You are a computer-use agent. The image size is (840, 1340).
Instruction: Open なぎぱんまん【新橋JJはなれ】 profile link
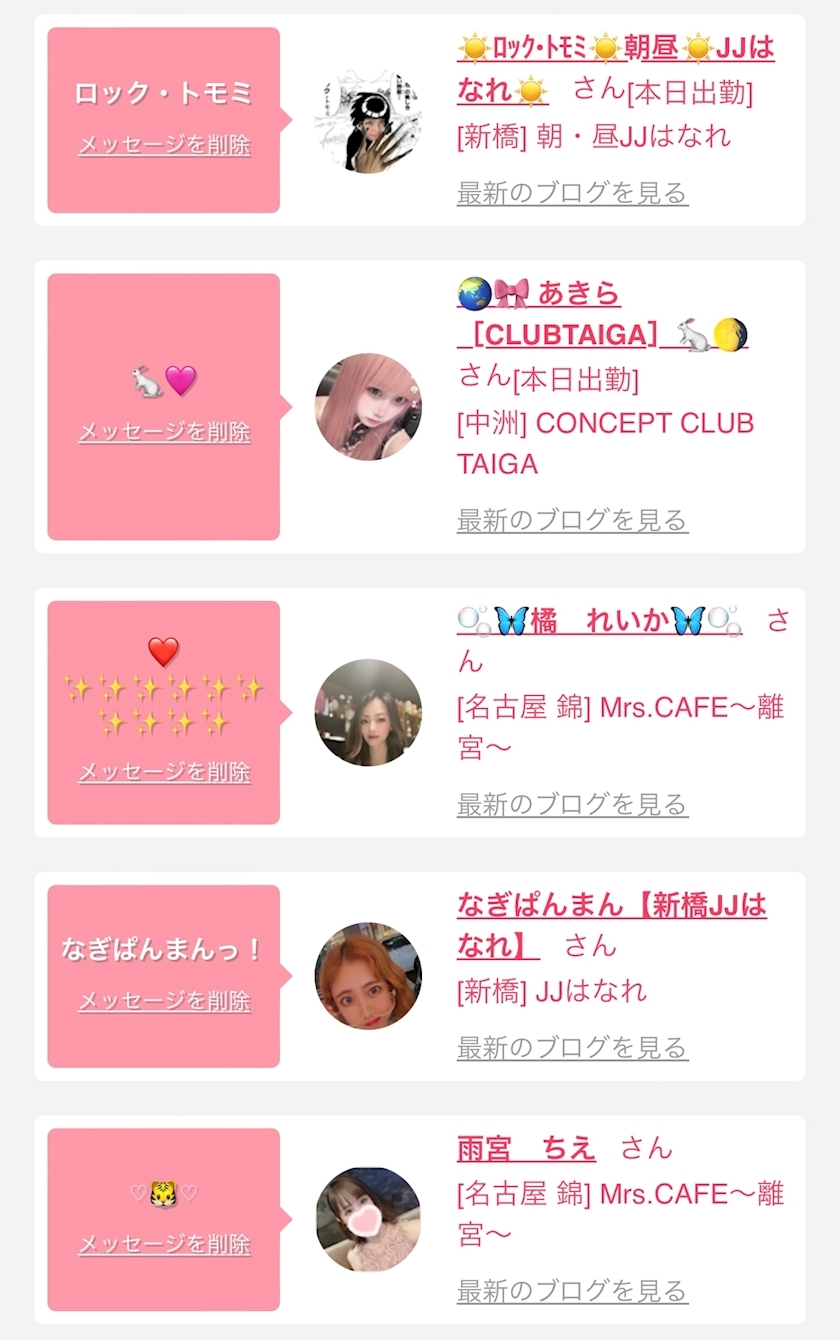click(x=610, y=906)
